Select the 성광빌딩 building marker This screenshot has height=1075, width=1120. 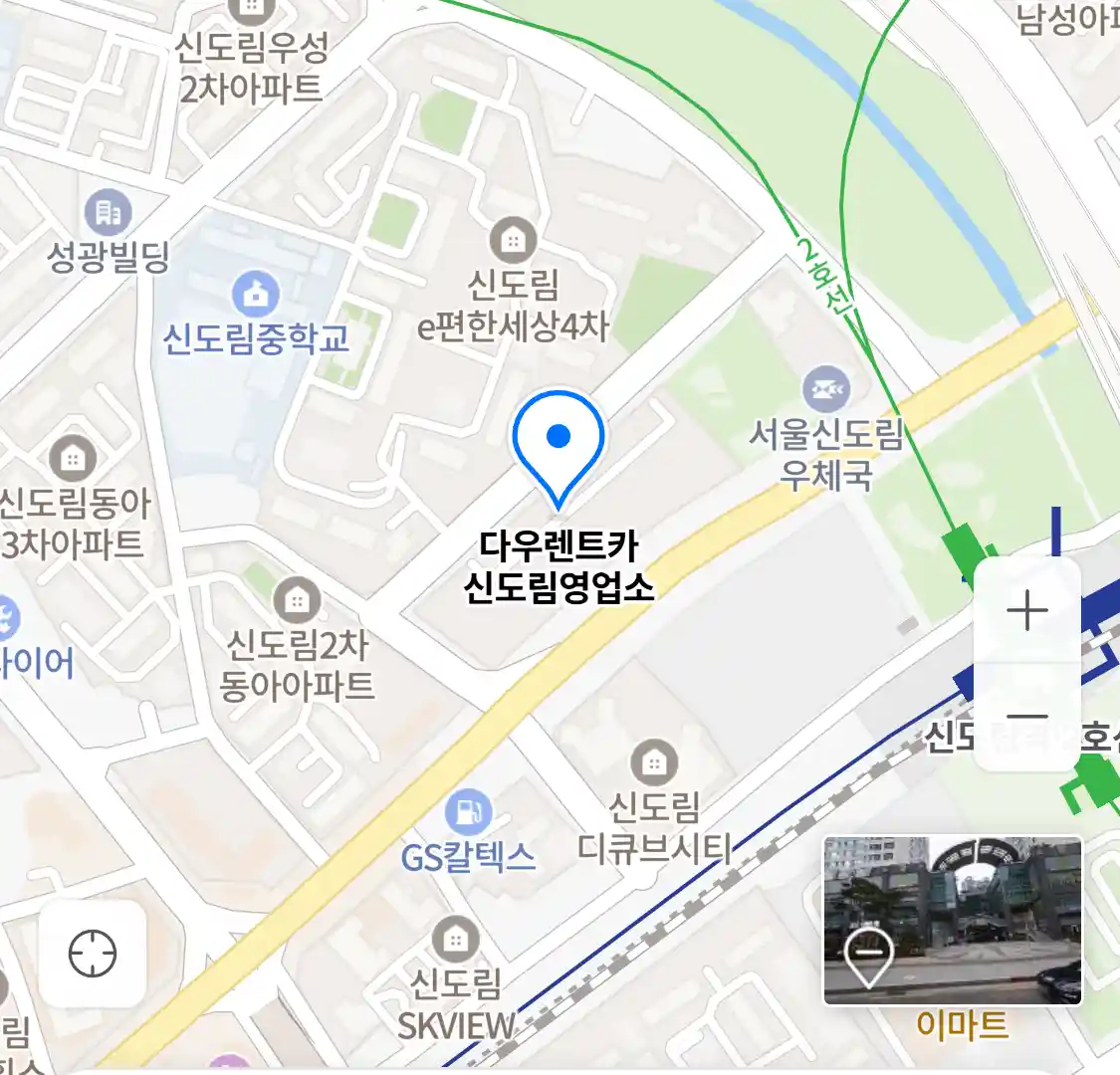tap(108, 211)
